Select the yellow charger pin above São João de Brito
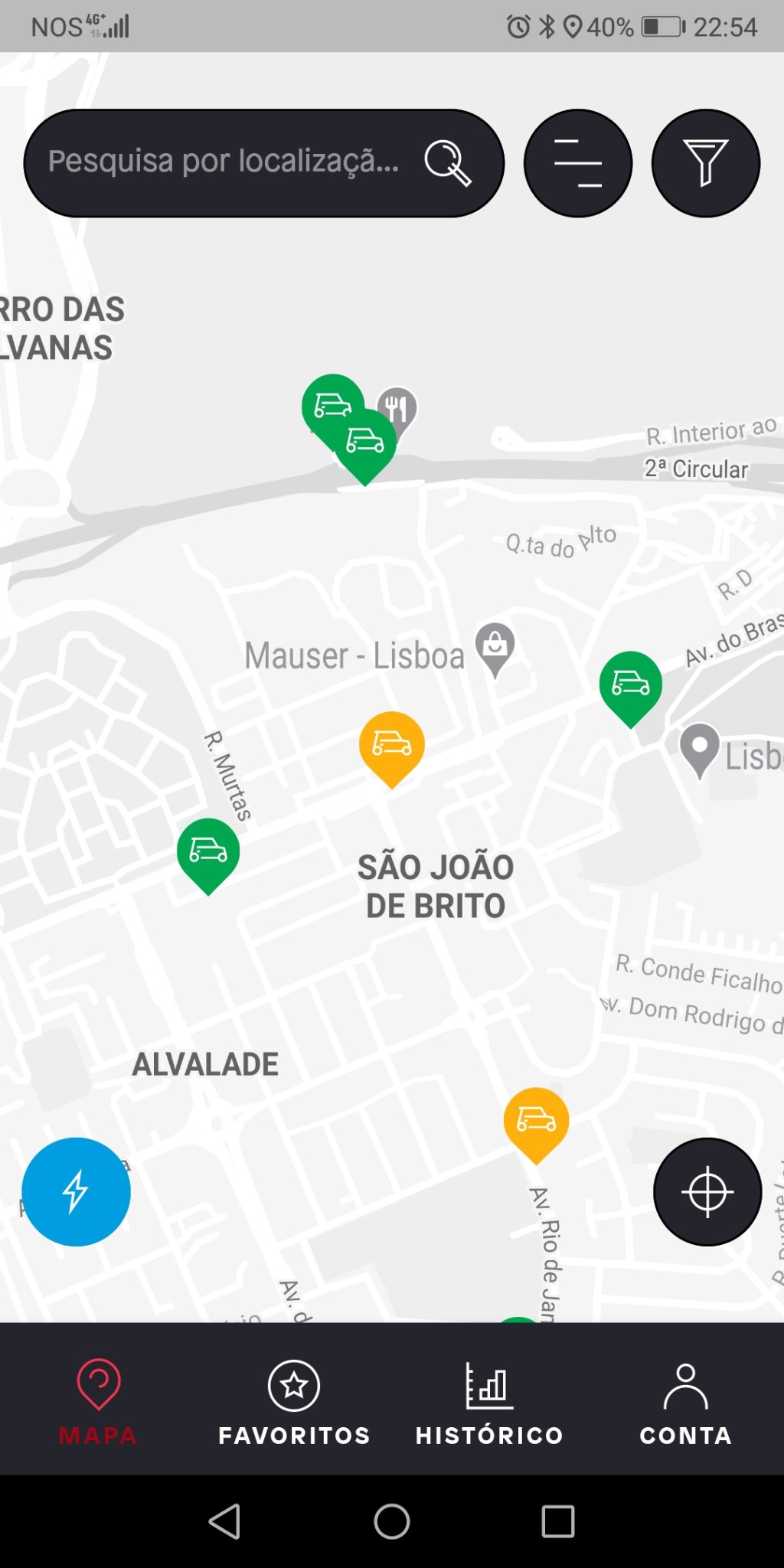This screenshot has height=1568, width=784. [x=391, y=744]
